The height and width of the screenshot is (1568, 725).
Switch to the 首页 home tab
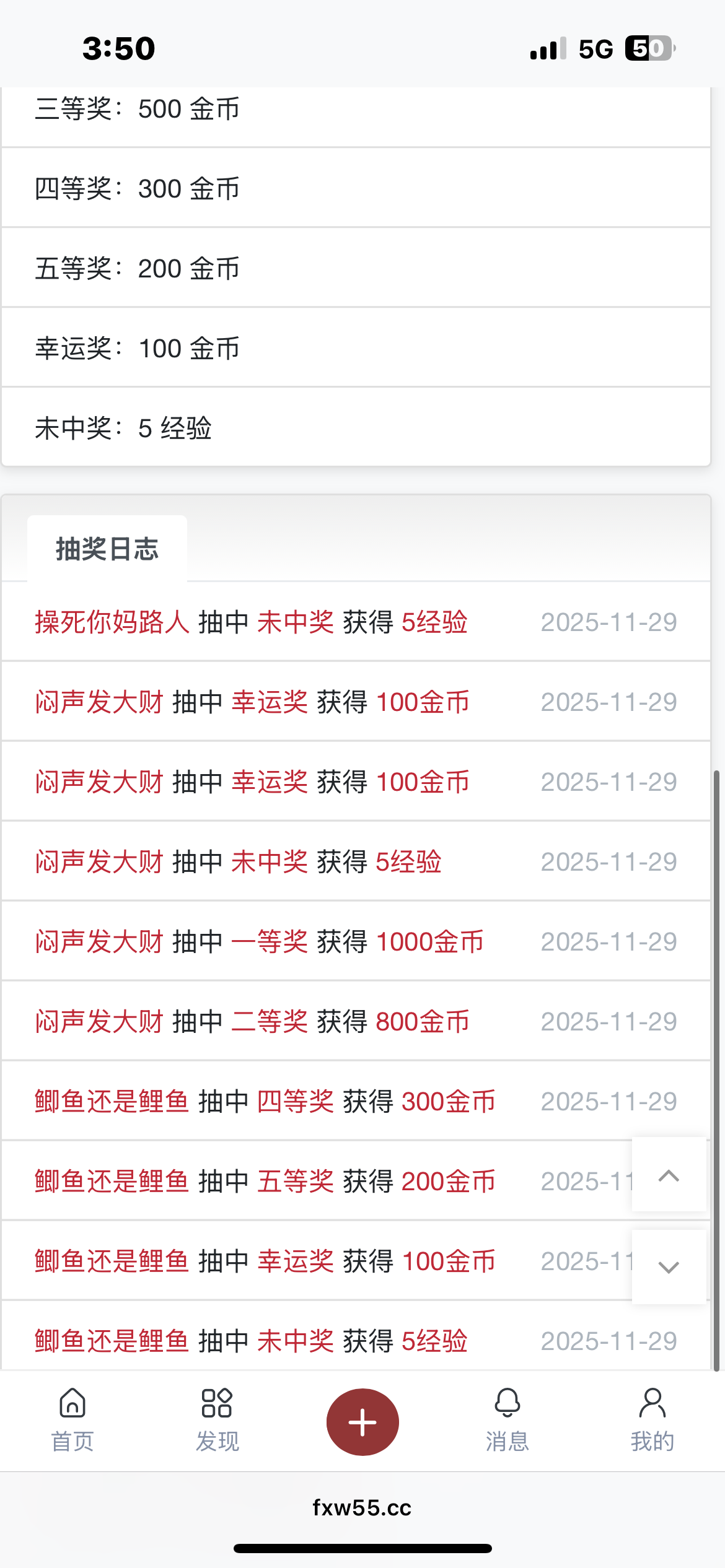72,1420
